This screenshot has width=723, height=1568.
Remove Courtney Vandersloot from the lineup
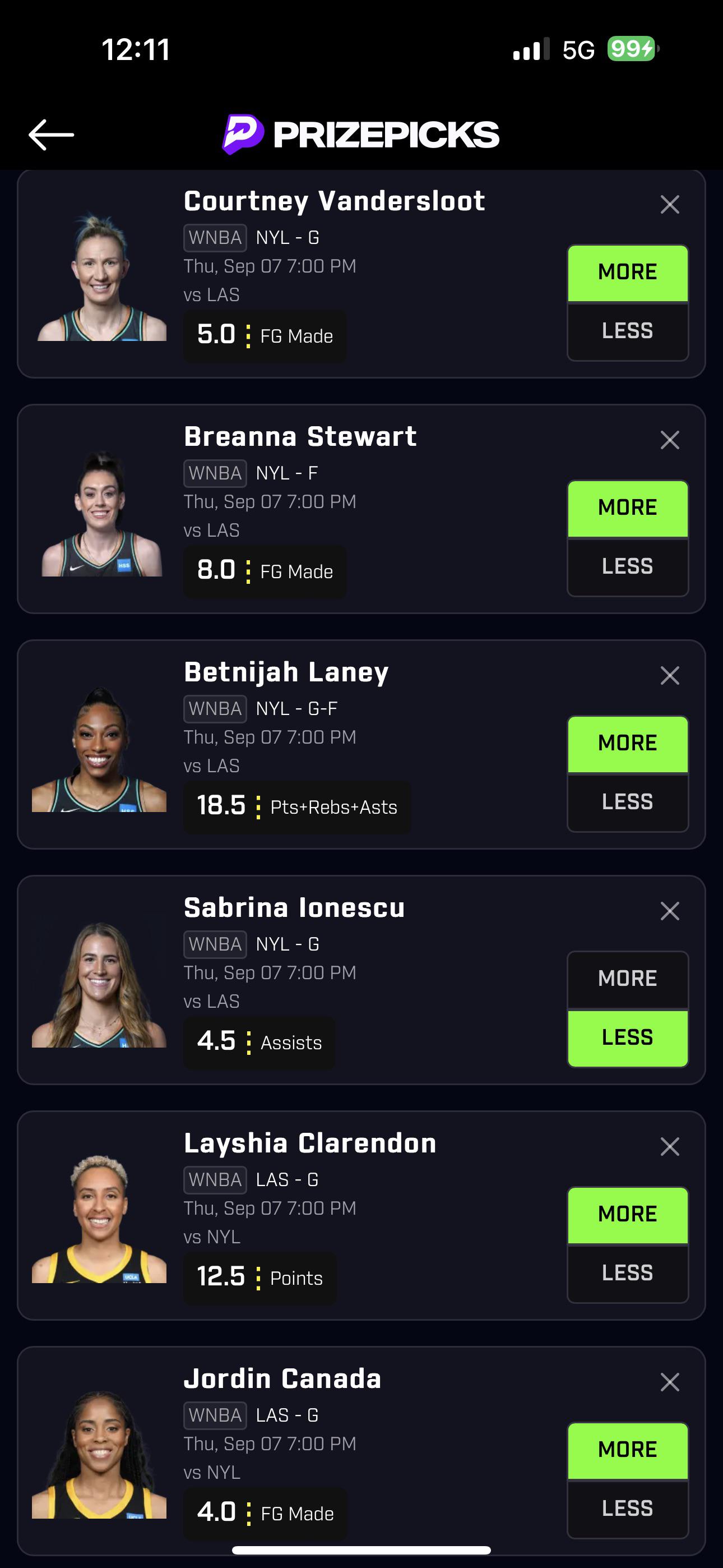click(x=669, y=205)
